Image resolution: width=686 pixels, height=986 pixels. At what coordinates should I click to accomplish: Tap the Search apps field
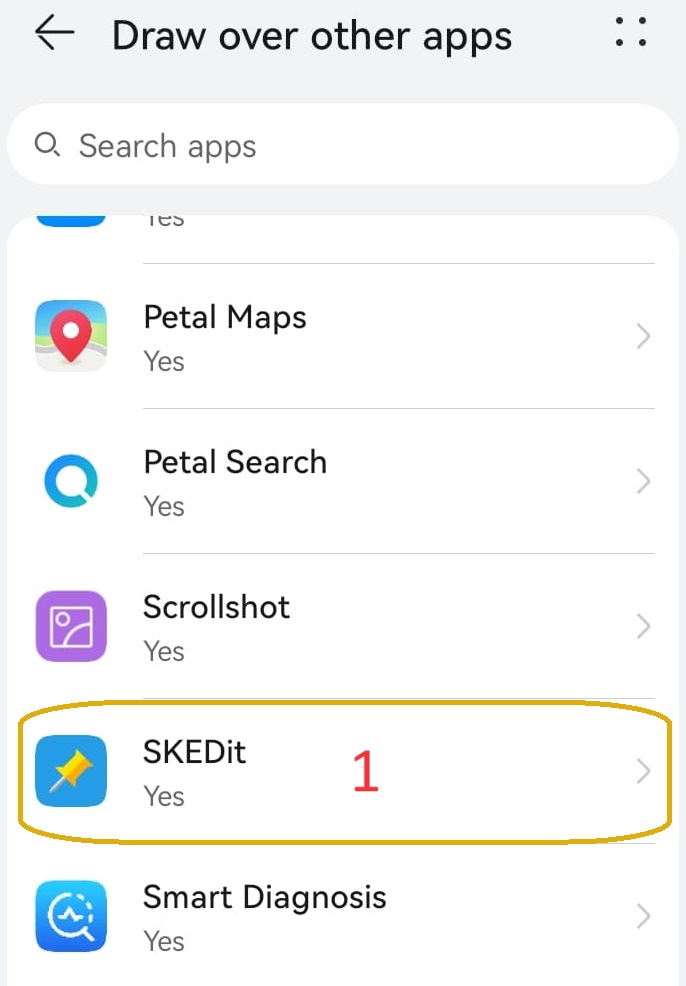click(342, 146)
